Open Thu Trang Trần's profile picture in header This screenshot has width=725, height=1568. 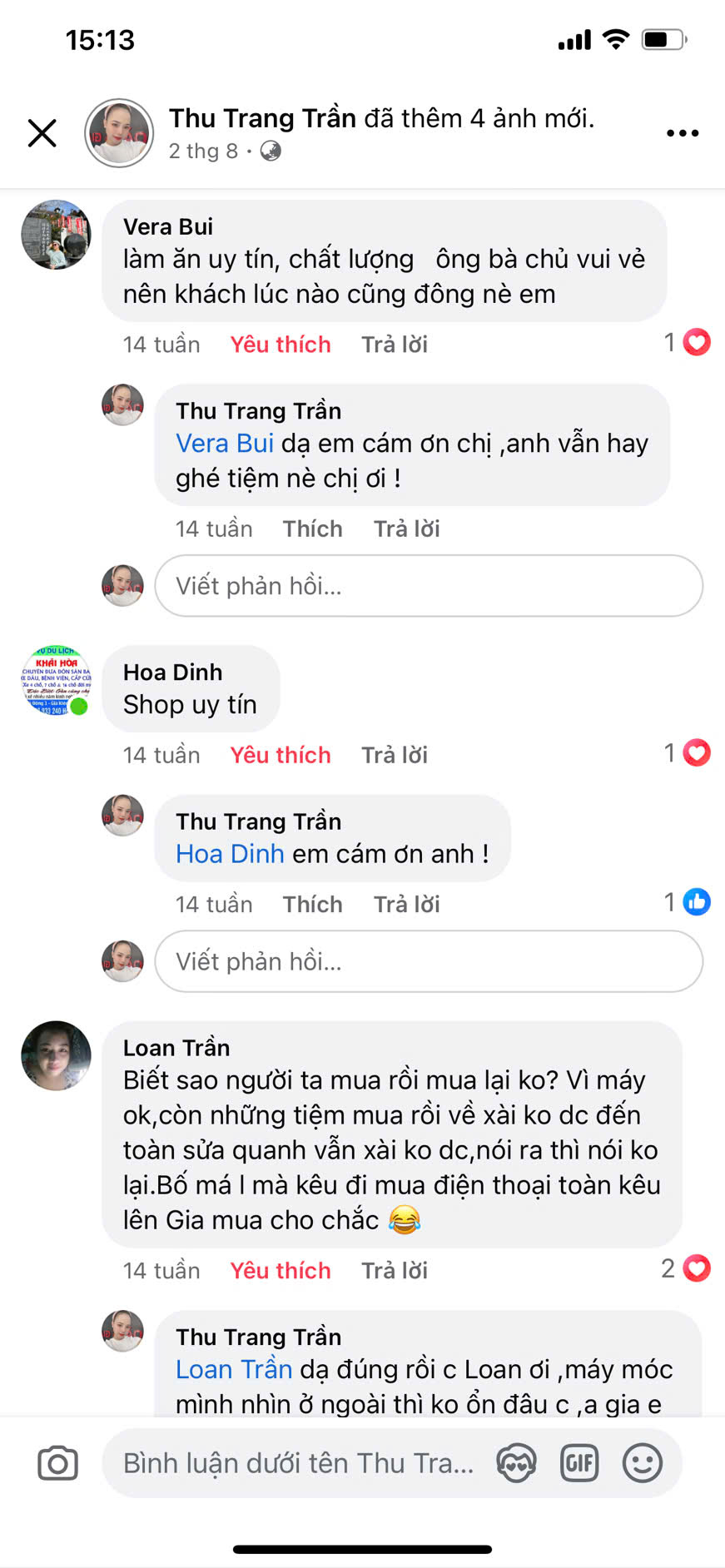click(x=119, y=133)
